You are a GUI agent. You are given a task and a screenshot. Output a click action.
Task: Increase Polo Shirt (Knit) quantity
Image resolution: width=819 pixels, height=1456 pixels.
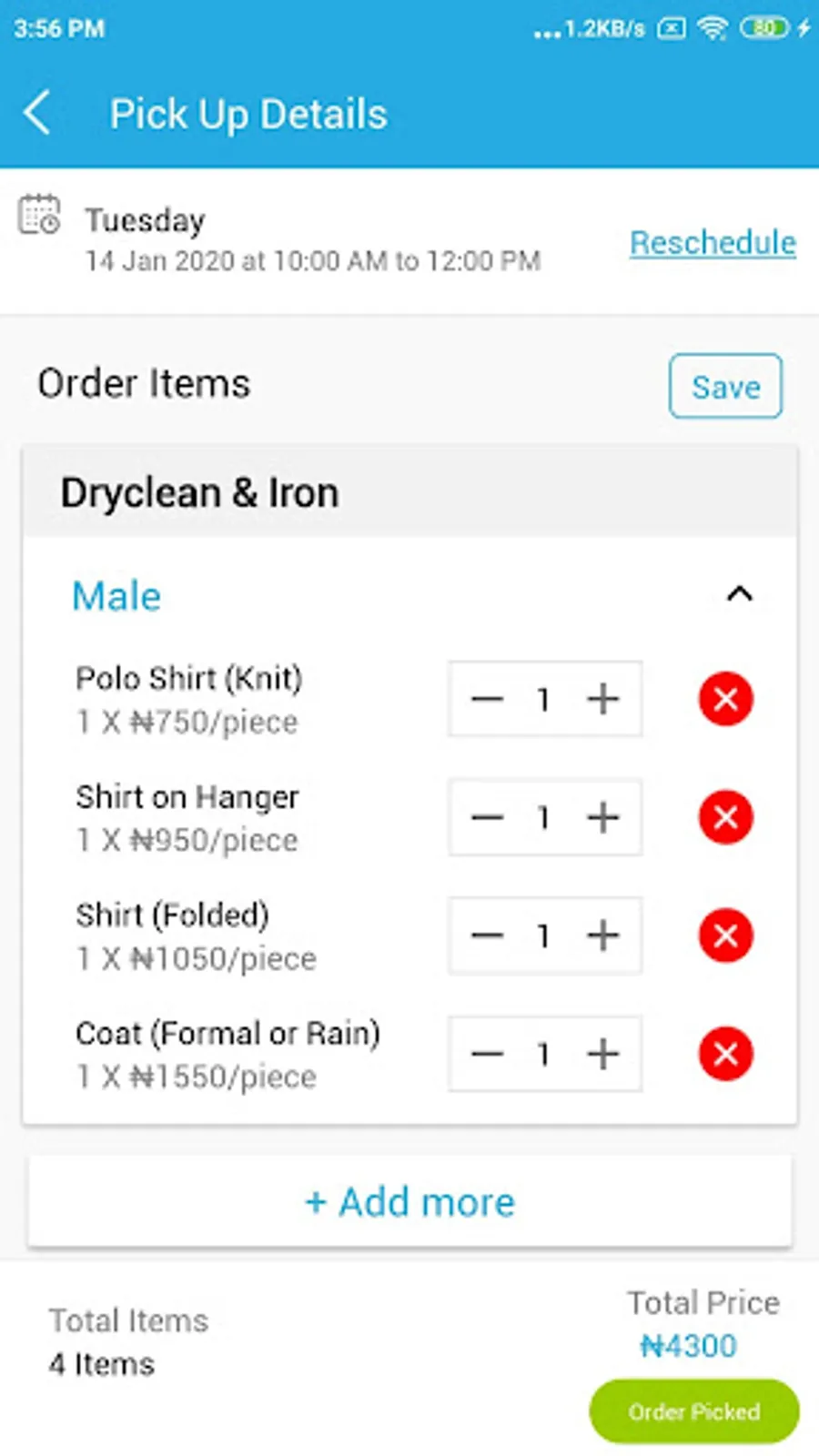(603, 699)
